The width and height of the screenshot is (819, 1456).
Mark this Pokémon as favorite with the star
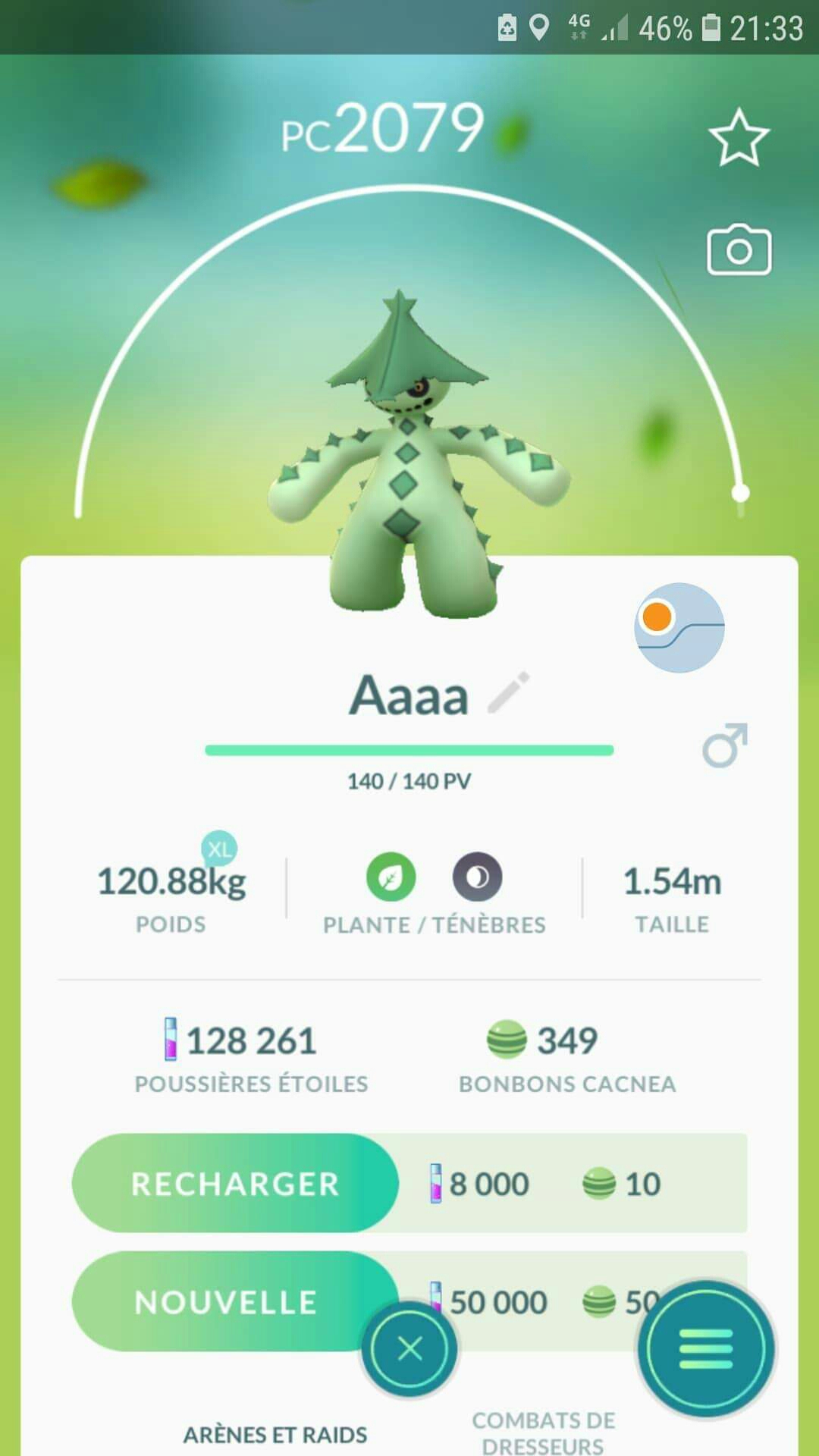point(739,138)
